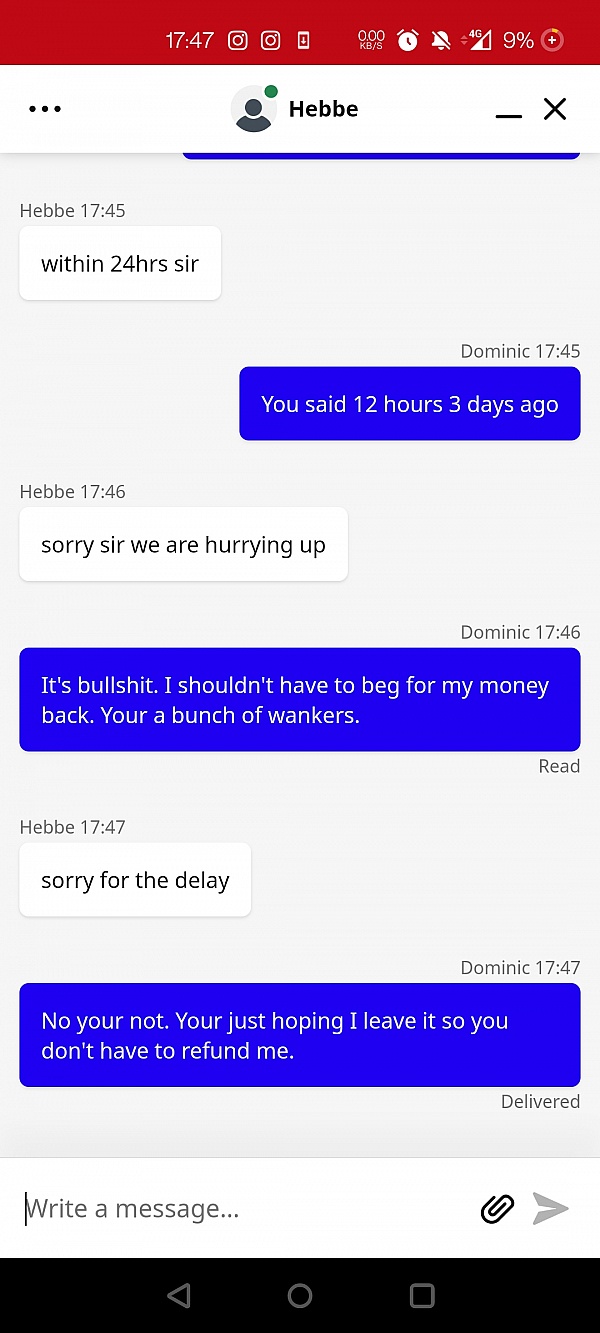
Task: Send the message with arrow icon
Action: tap(550, 1209)
